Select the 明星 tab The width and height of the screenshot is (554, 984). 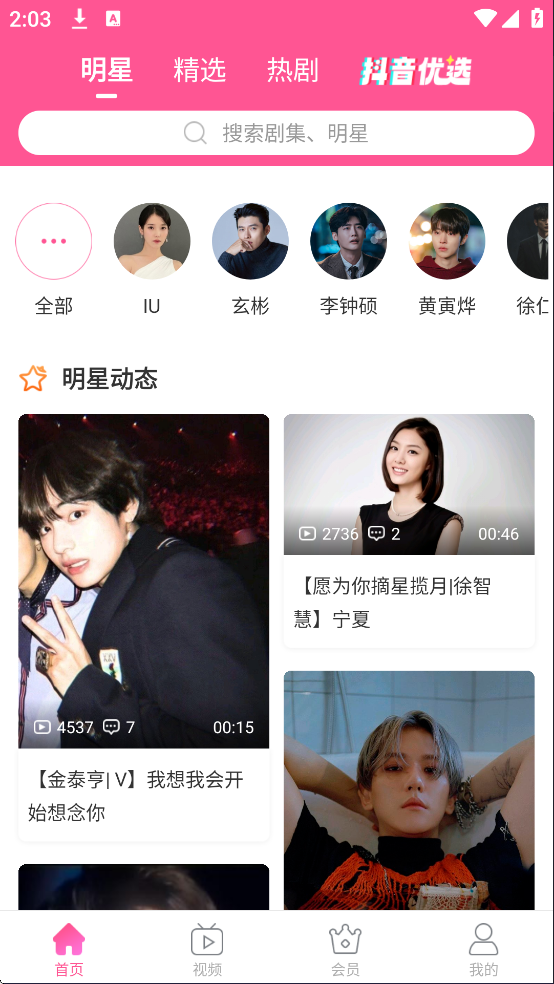pyautogui.click(x=107, y=70)
